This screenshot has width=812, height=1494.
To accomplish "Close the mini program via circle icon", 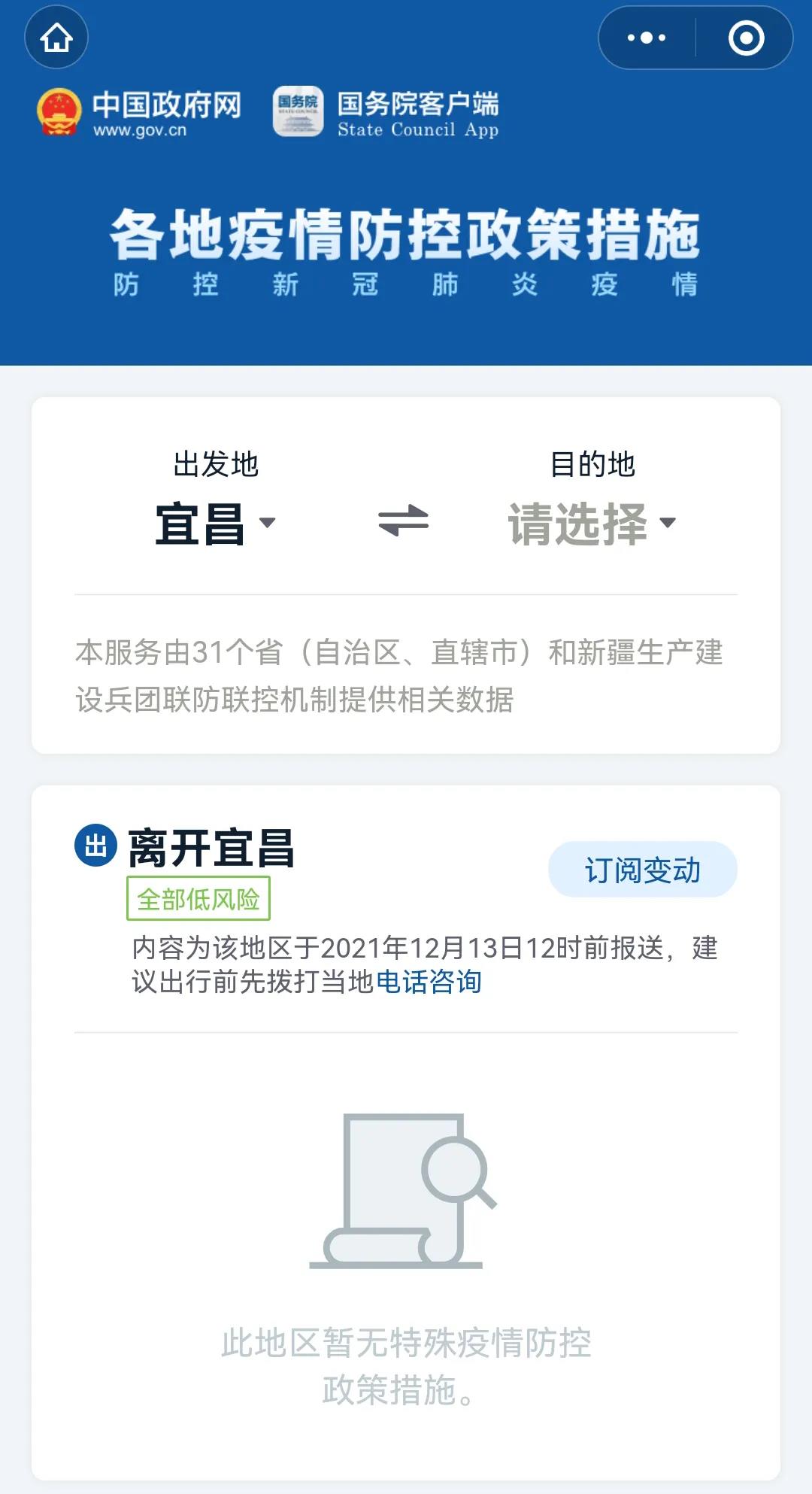I will point(746,38).
